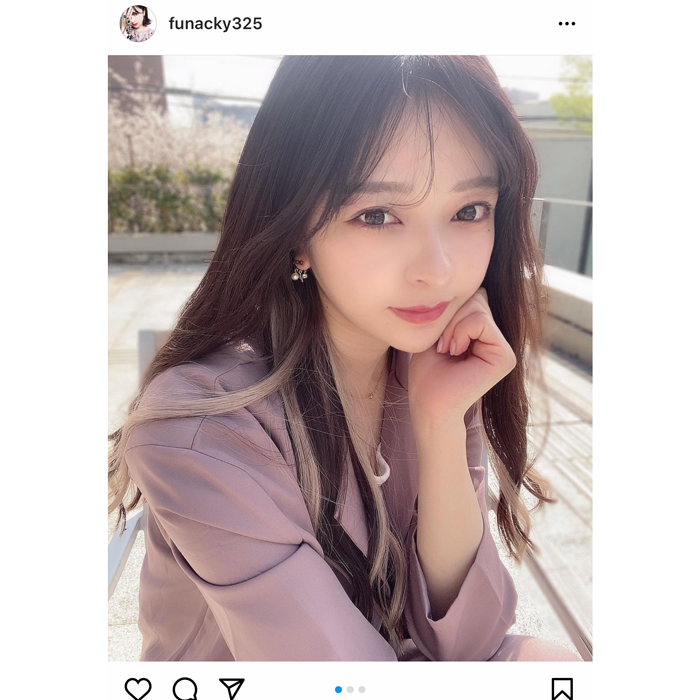Save this post with bookmark icon
This screenshot has height=700, width=700.
click(x=562, y=688)
